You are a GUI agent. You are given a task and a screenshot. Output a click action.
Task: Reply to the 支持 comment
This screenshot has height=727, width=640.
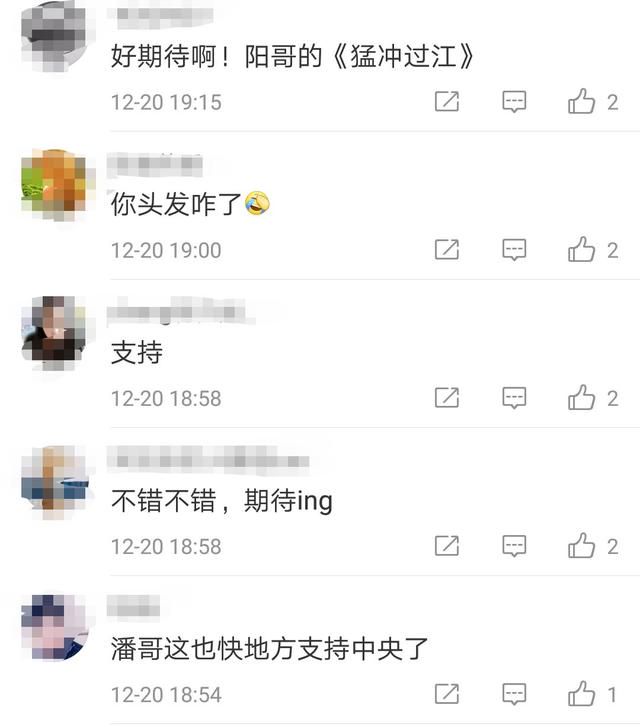click(x=514, y=397)
